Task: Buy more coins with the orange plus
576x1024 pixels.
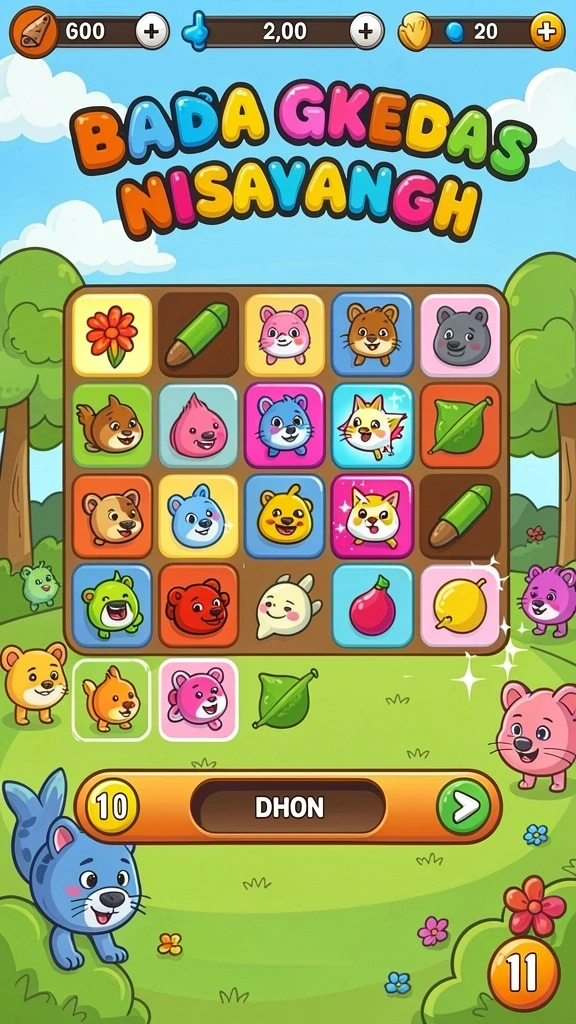Action: point(547,31)
